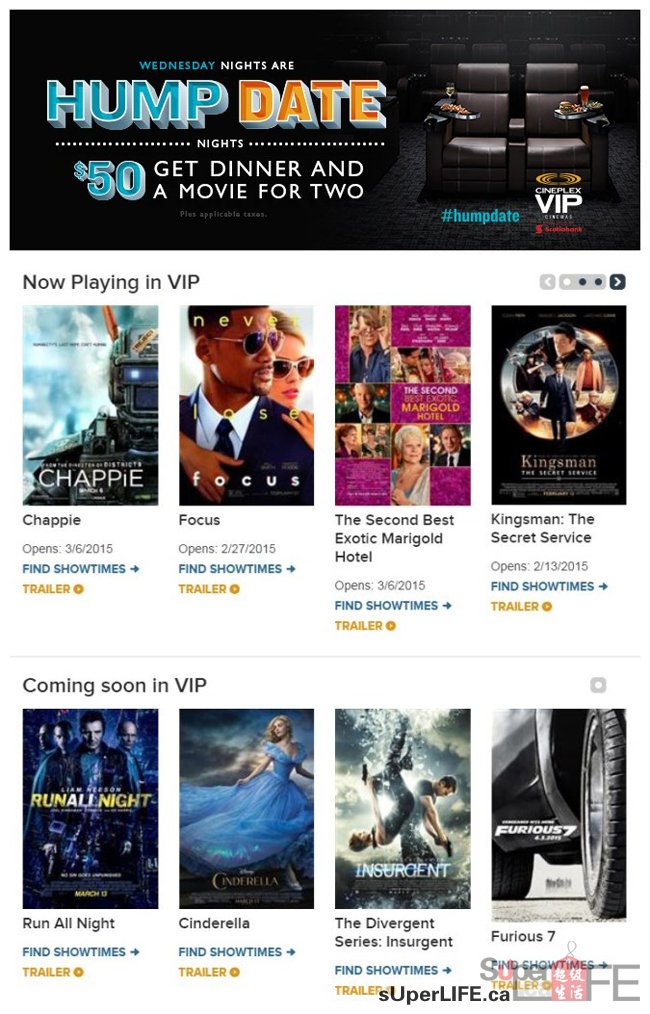Image resolution: width=650 pixels, height=1014 pixels.
Task: Go to next Now Playing carousel page
Action: point(618,282)
